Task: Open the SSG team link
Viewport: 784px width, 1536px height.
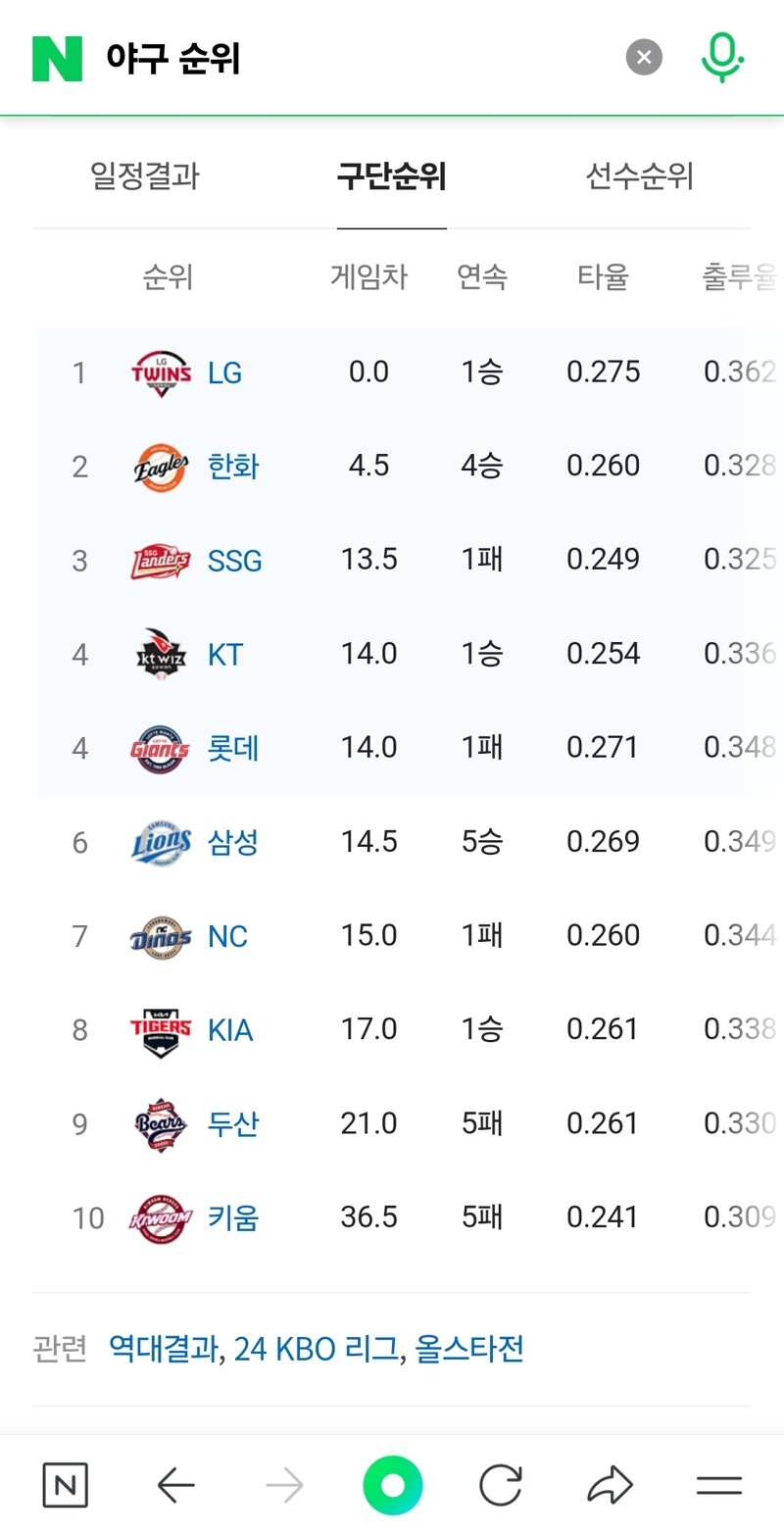Action: point(235,561)
